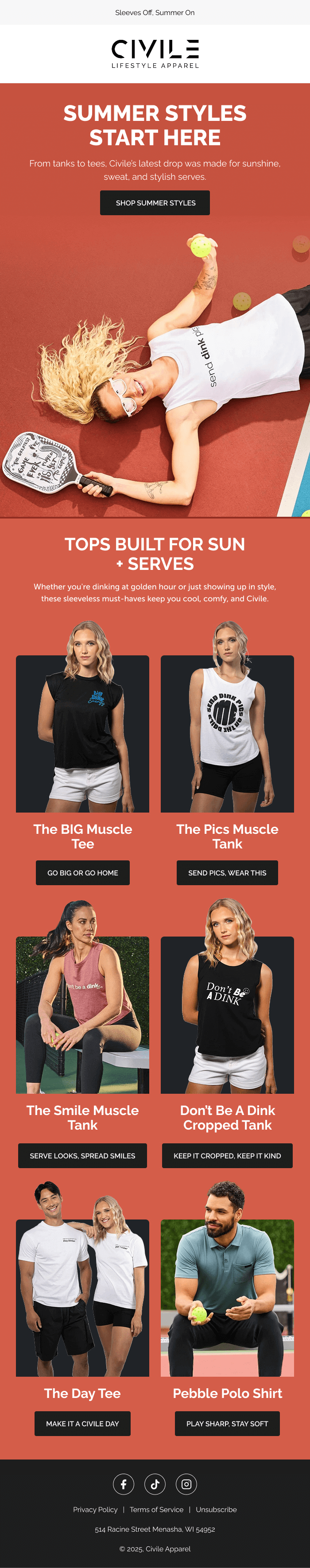
Task: Open the Privacy Policy link
Action: pos(95,1510)
